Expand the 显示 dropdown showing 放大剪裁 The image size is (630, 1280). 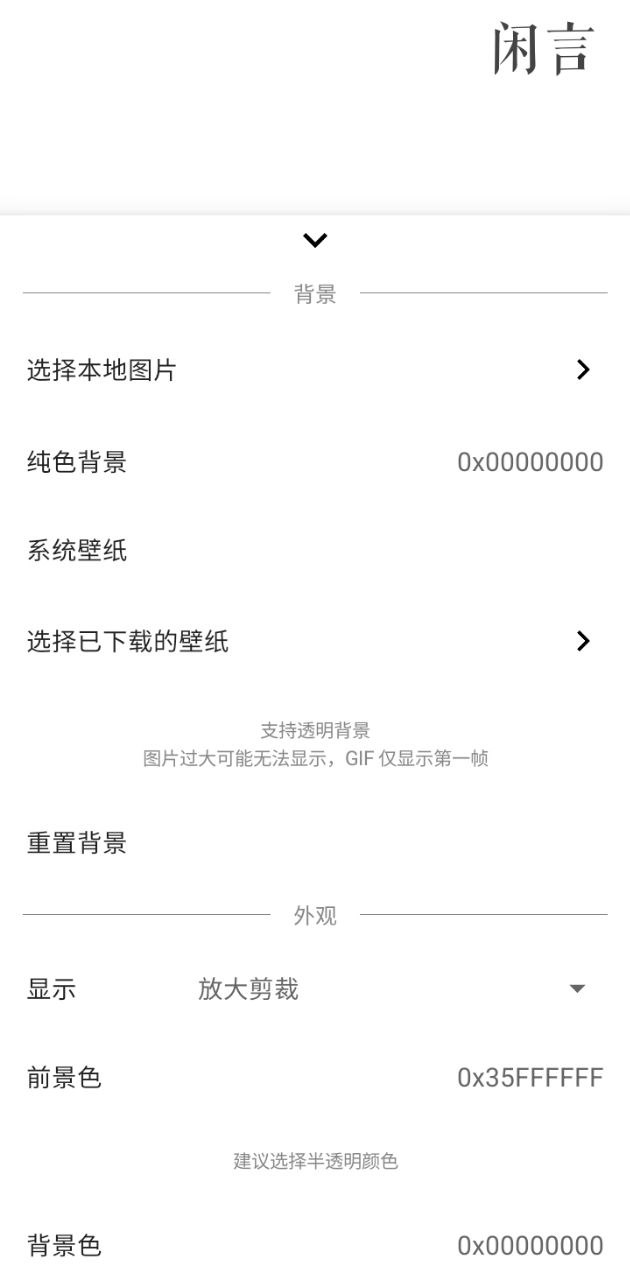(390, 989)
